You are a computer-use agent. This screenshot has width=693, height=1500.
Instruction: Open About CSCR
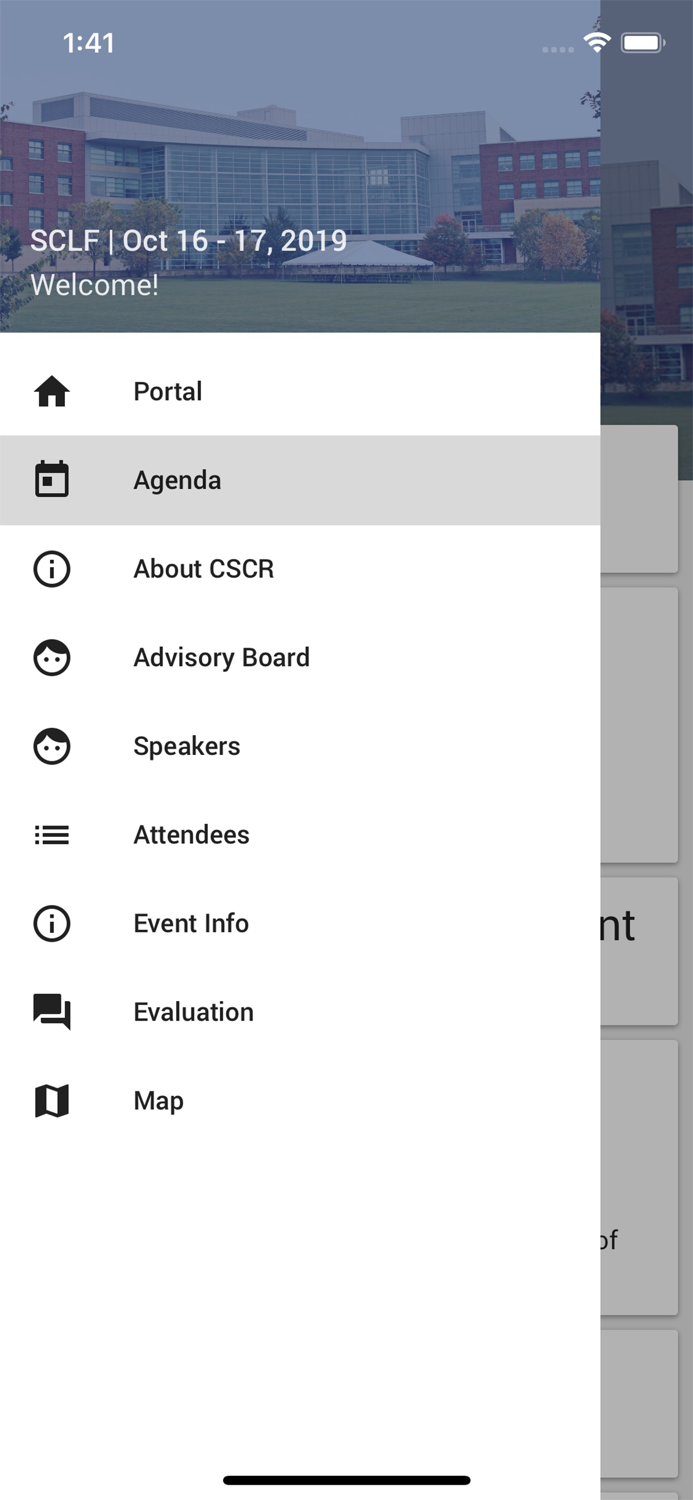[203, 569]
